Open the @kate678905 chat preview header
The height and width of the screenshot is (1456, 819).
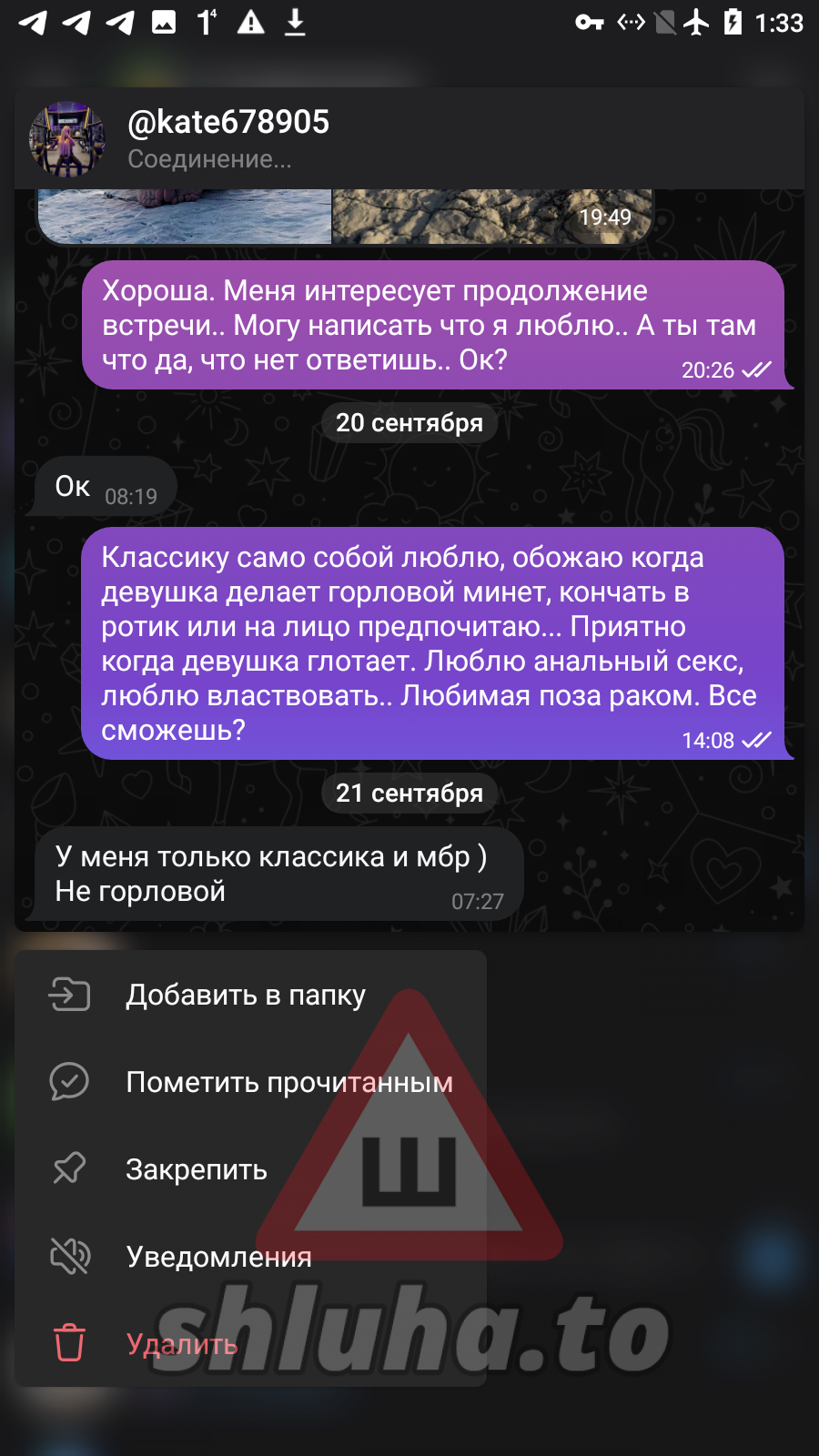[227, 138]
